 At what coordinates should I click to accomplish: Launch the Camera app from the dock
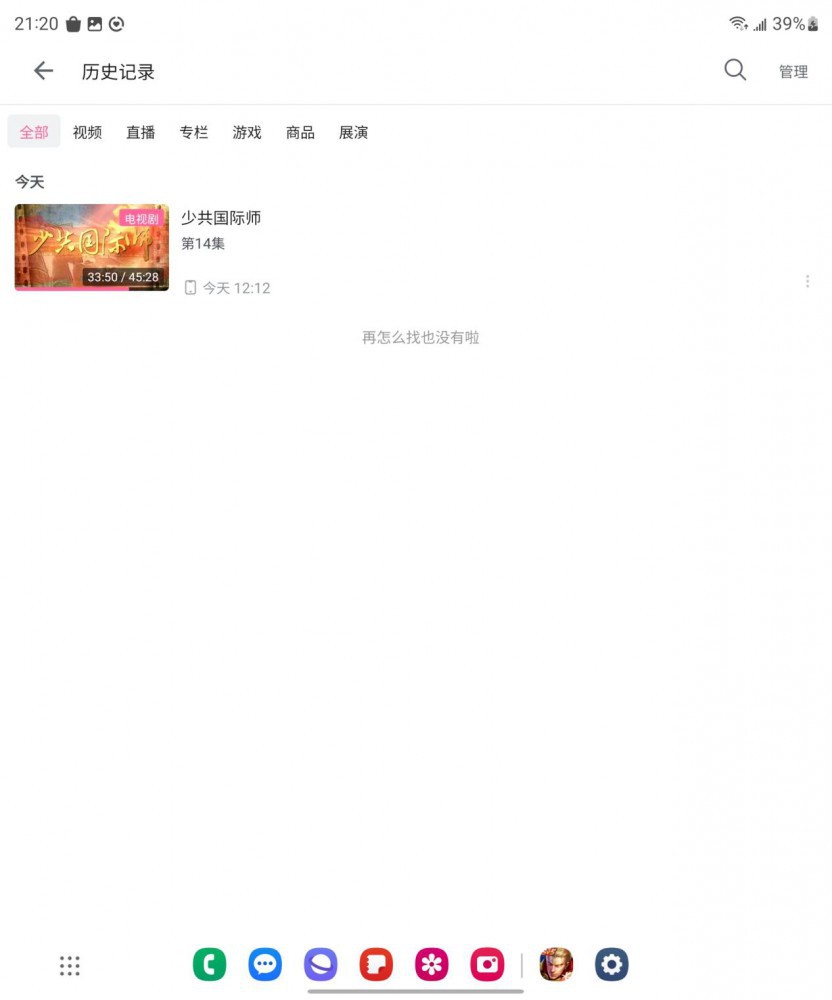(488, 965)
